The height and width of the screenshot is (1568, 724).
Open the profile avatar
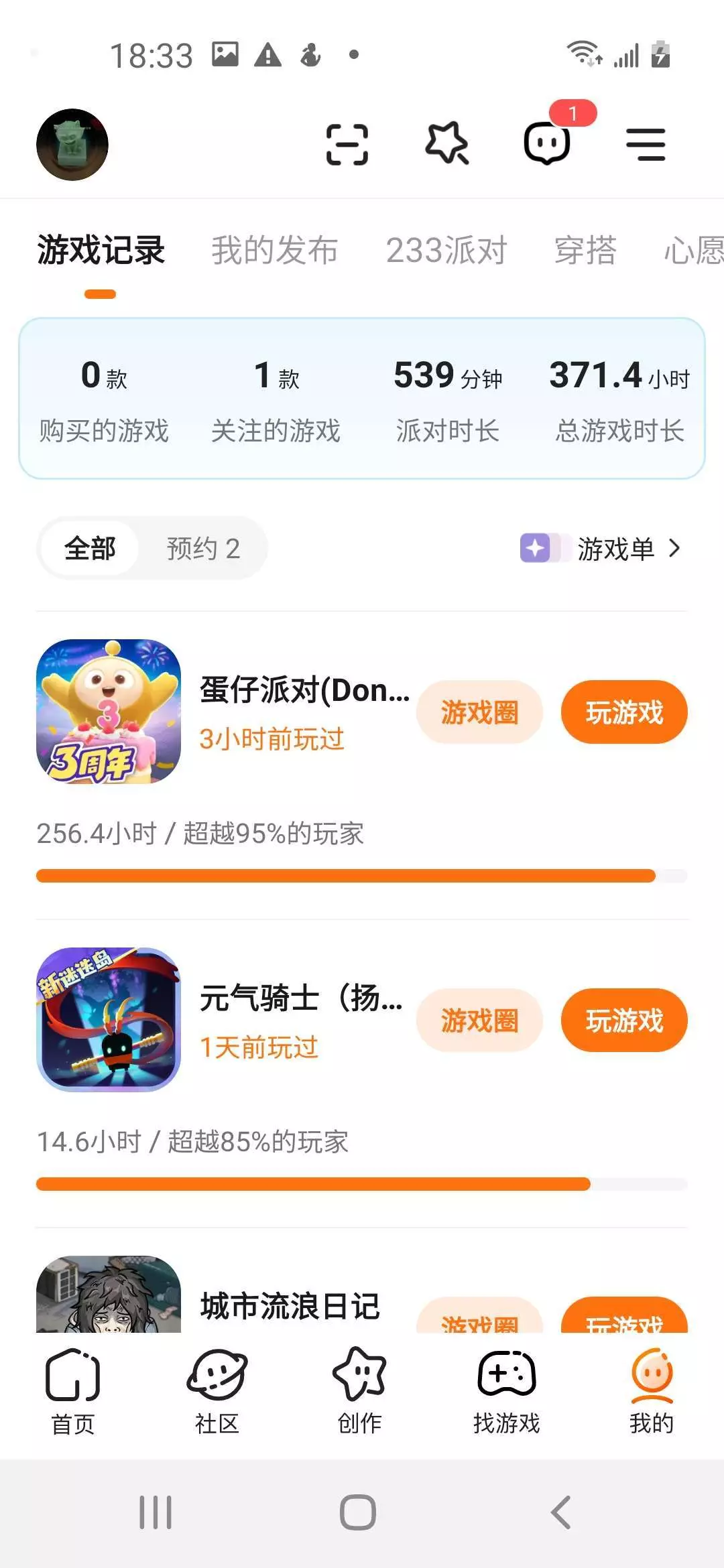point(72,145)
